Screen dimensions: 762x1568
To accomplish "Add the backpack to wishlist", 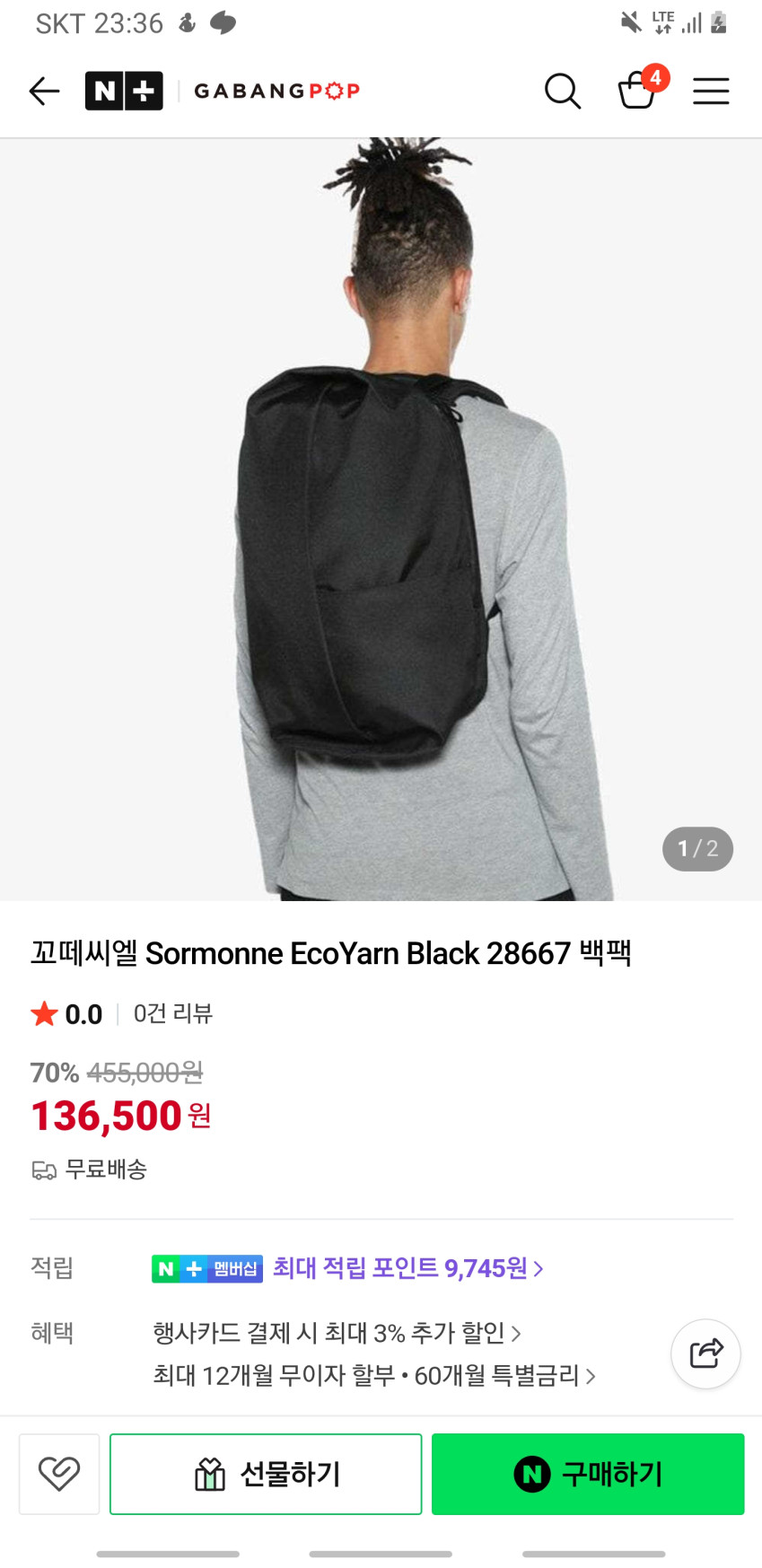I will pyautogui.click(x=59, y=1474).
